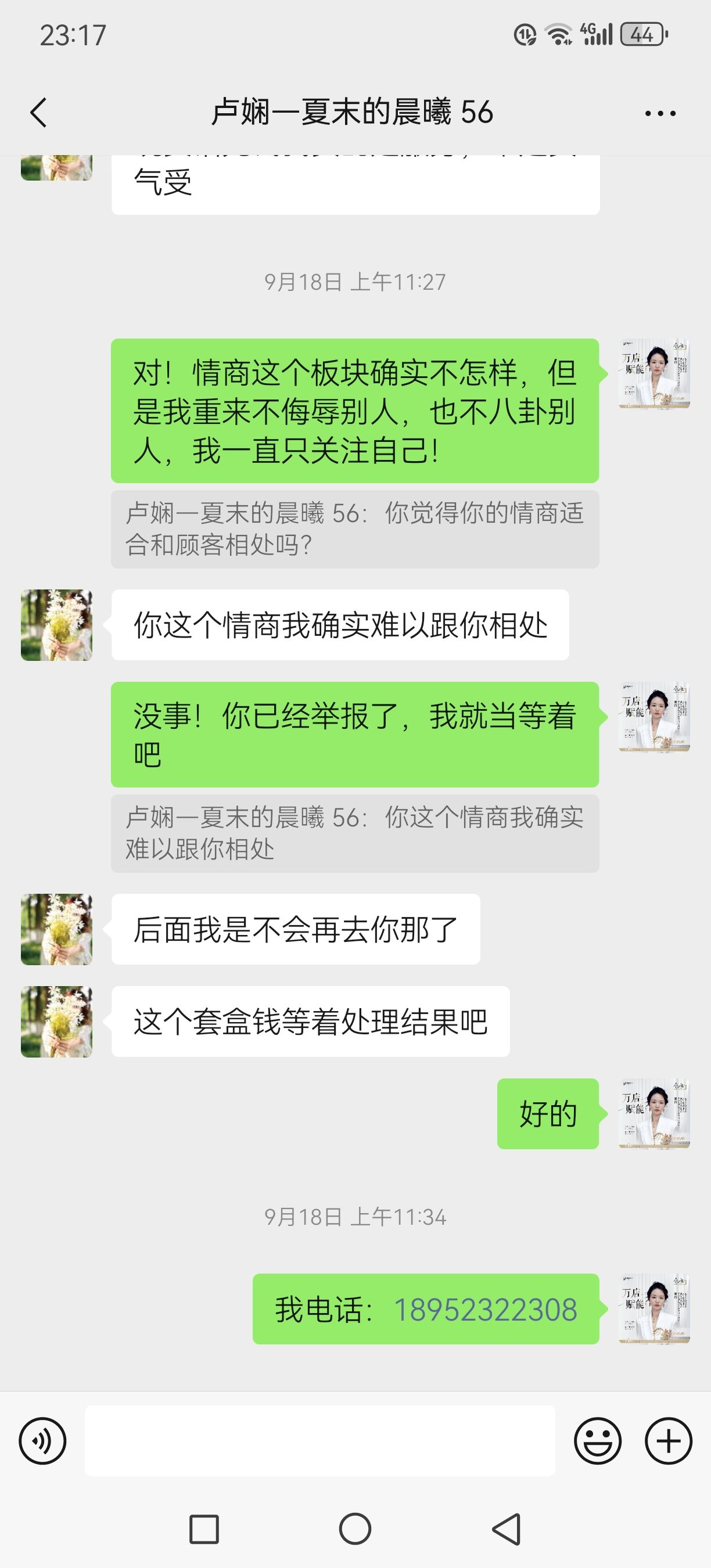Open the plus attachments menu

click(668, 1440)
